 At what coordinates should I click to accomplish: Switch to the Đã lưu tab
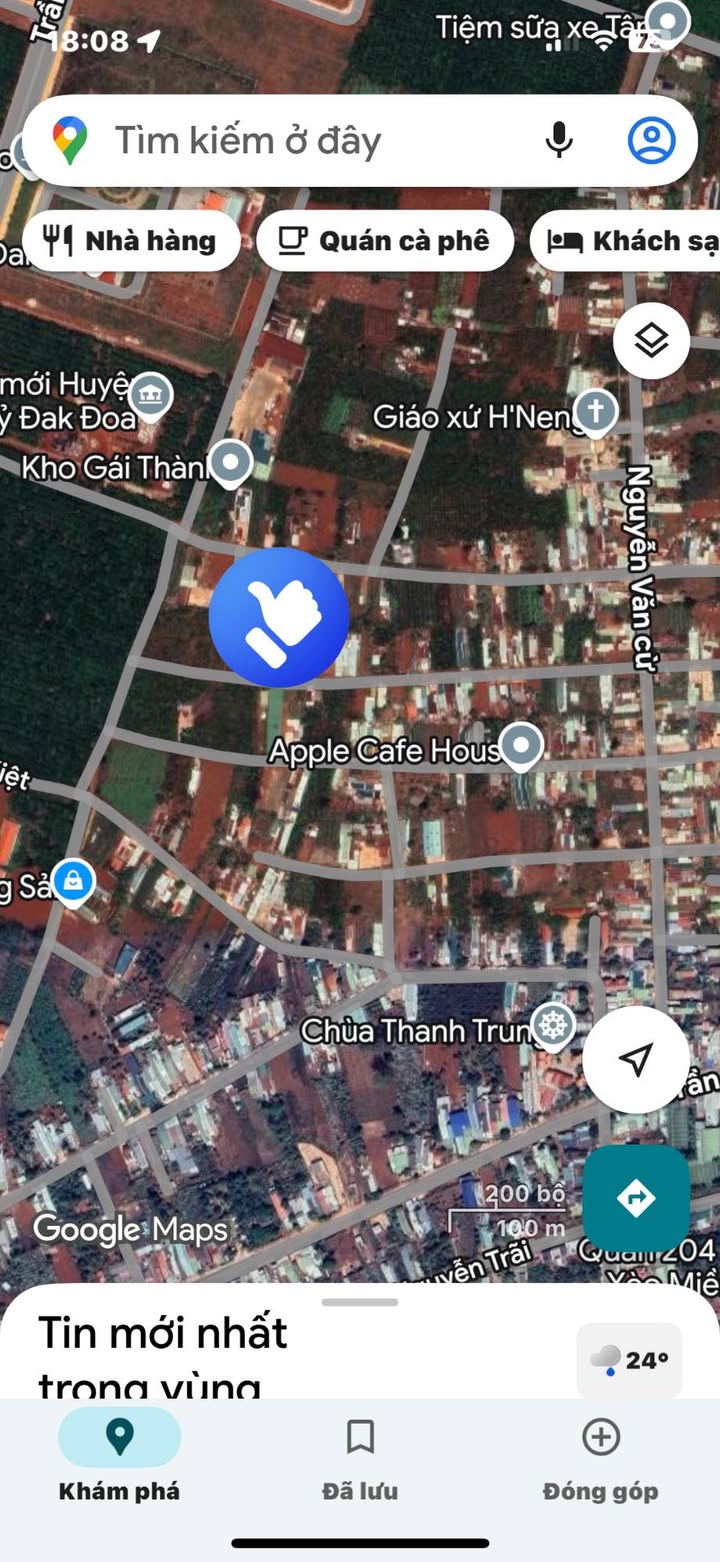[x=360, y=1458]
